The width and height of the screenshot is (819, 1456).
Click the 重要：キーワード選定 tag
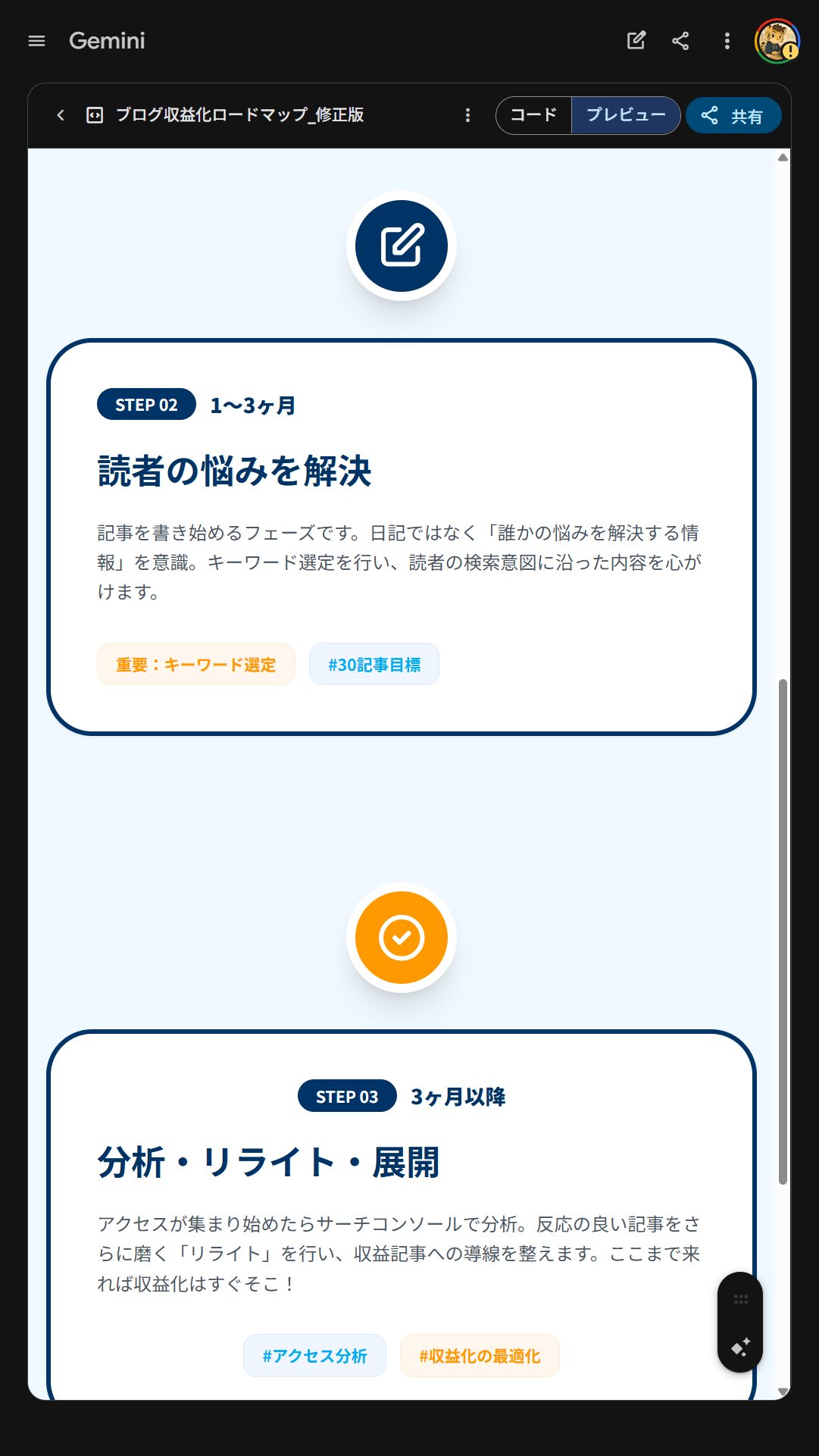tap(195, 663)
